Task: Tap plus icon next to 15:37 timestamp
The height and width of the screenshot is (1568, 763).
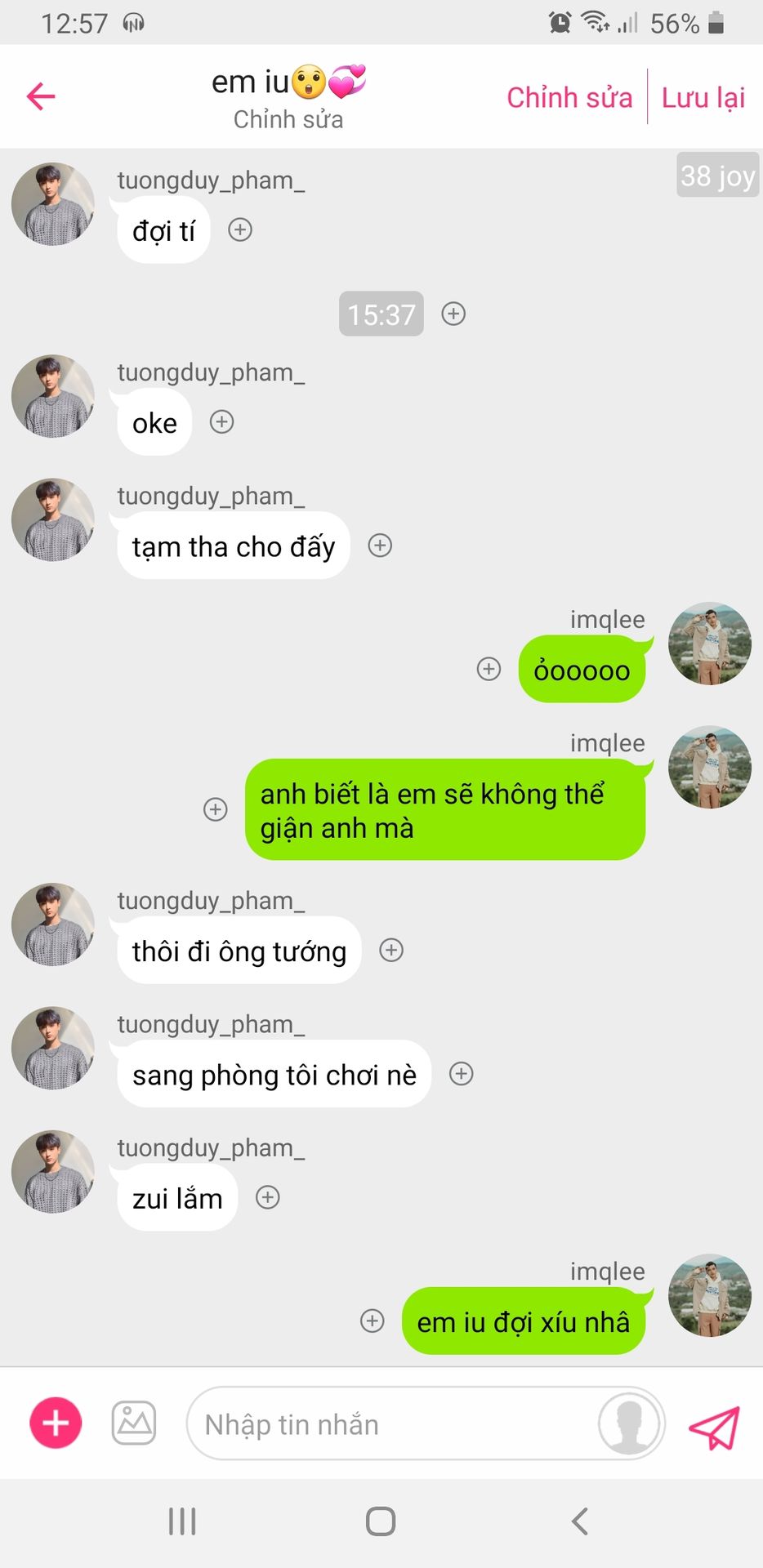Action: [x=453, y=314]
